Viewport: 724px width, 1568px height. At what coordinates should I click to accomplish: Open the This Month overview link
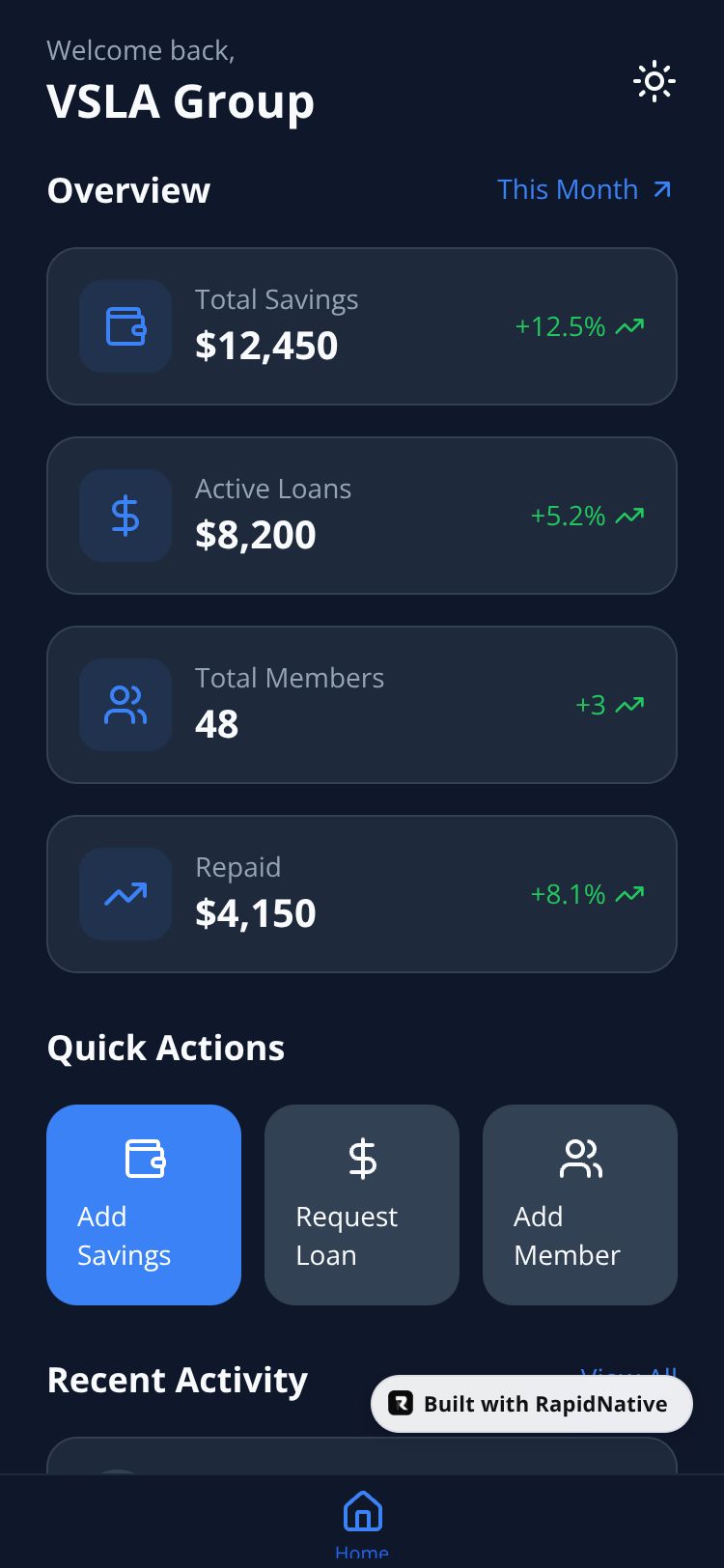tap(583, 189)
